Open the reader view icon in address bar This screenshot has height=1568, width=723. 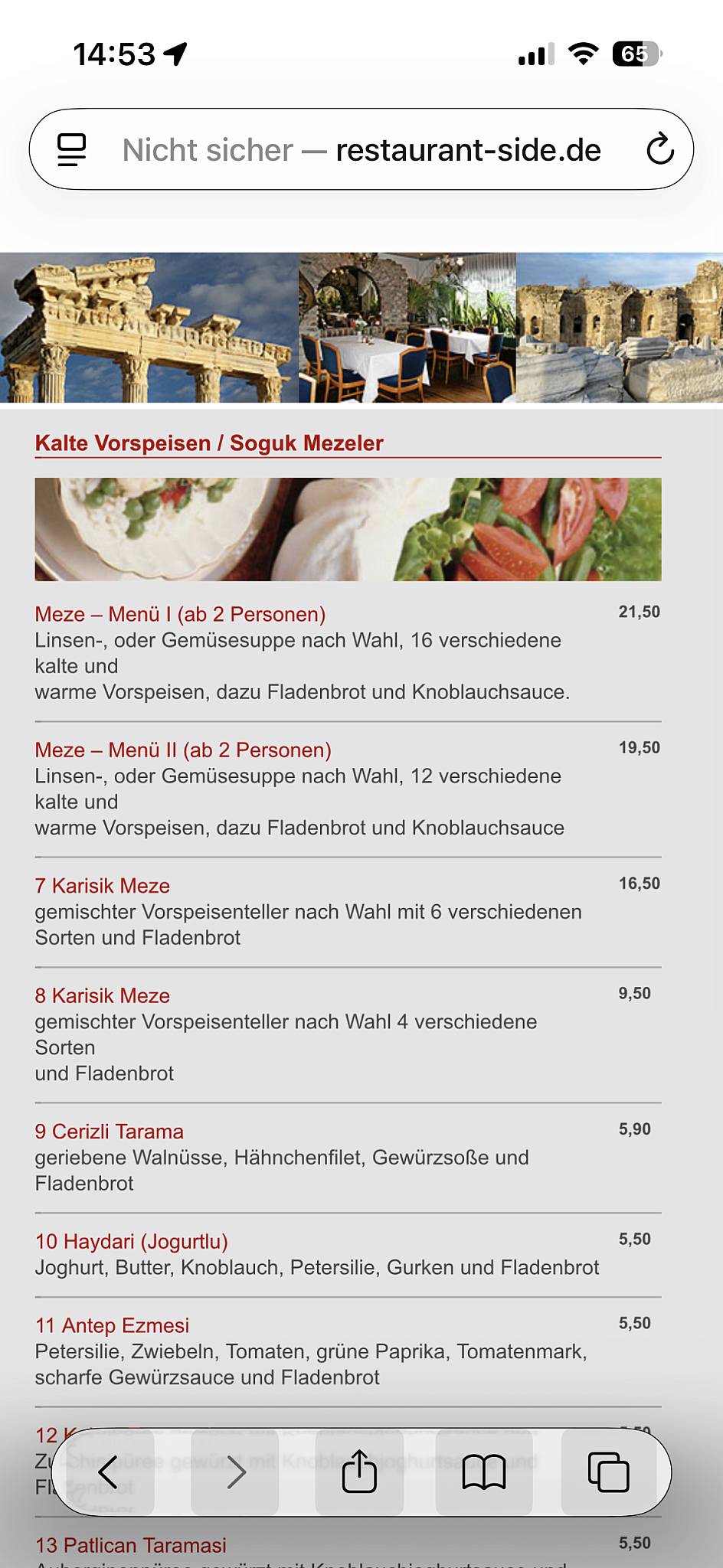click(x=70, y=150)
